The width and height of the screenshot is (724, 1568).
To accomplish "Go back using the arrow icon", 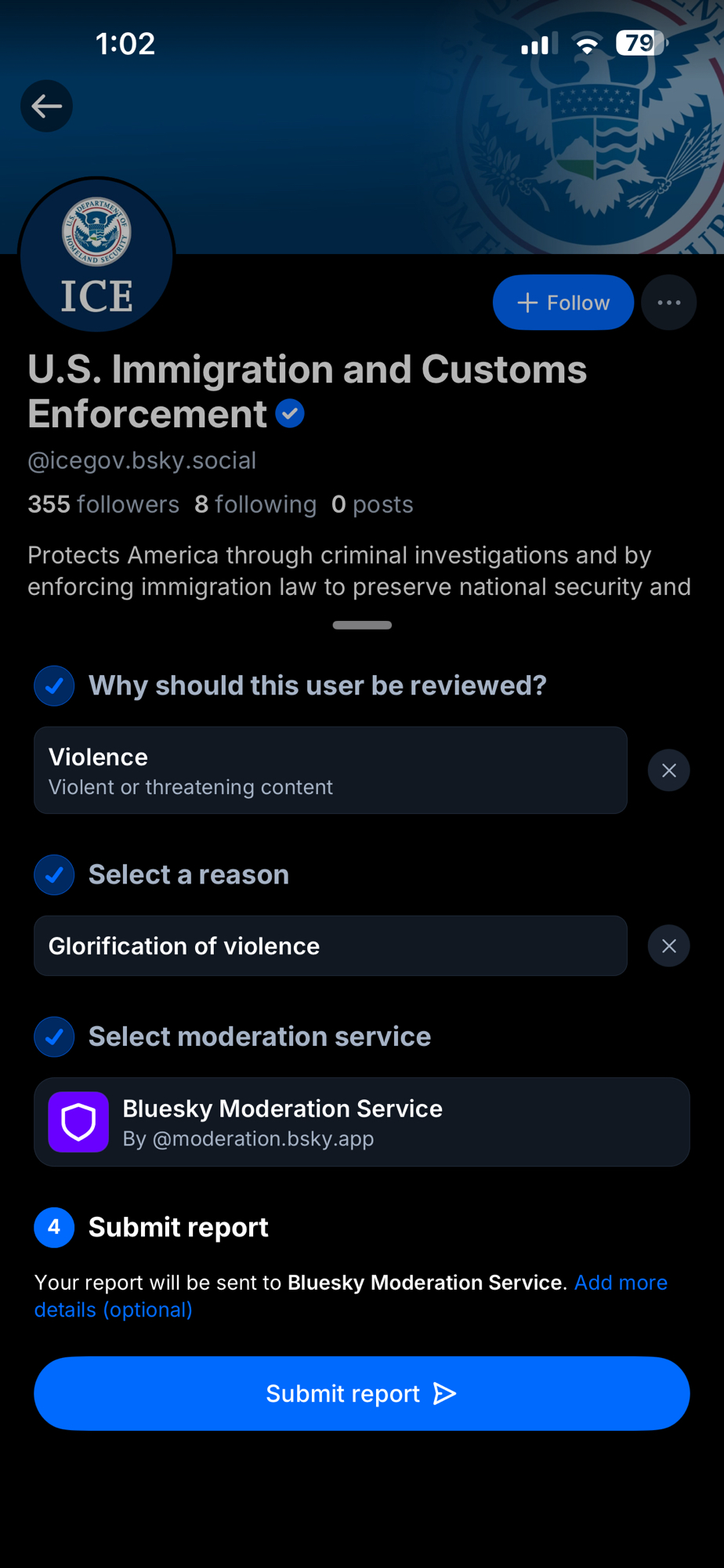I will pos(46,106).
